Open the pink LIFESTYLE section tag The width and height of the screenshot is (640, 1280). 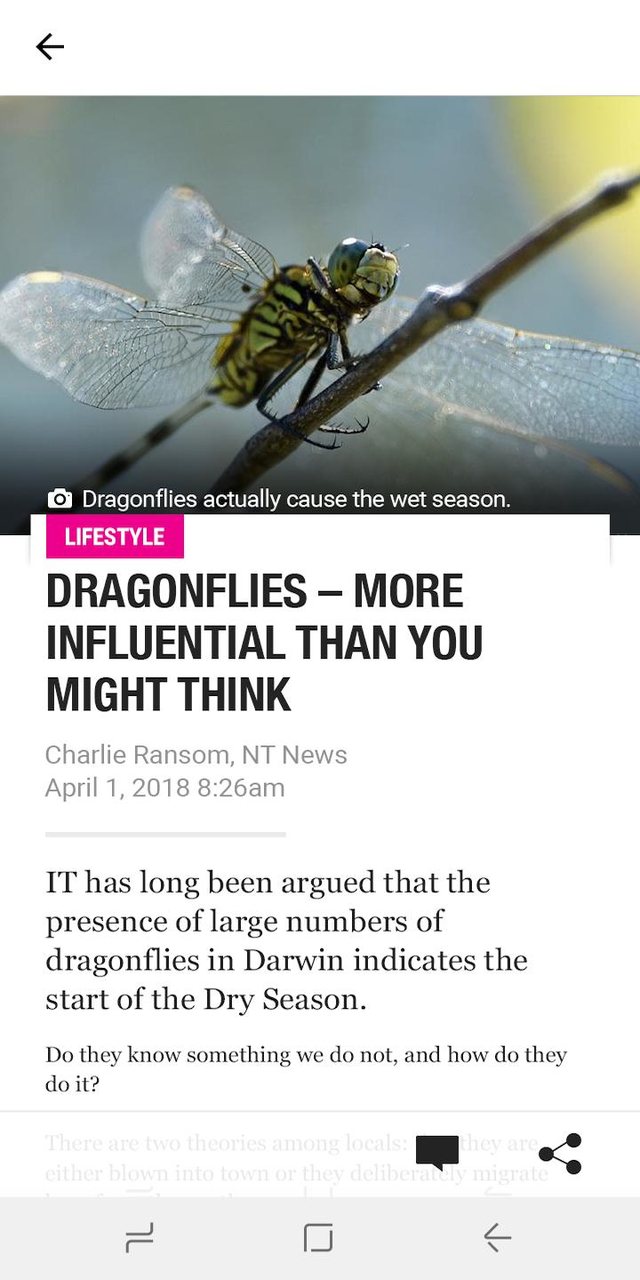click(114, 537)
